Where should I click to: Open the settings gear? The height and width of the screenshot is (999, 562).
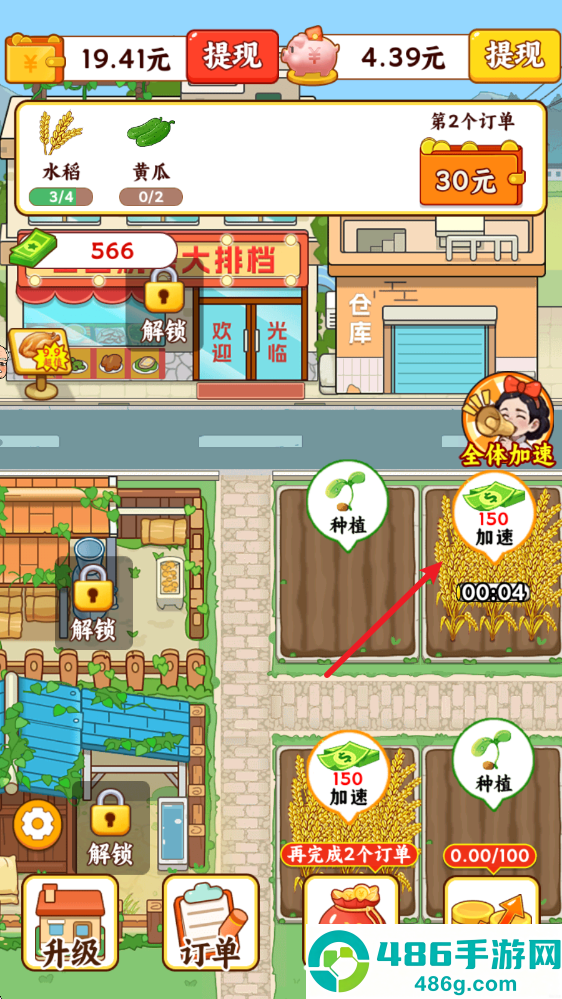[x=38, y=825]
